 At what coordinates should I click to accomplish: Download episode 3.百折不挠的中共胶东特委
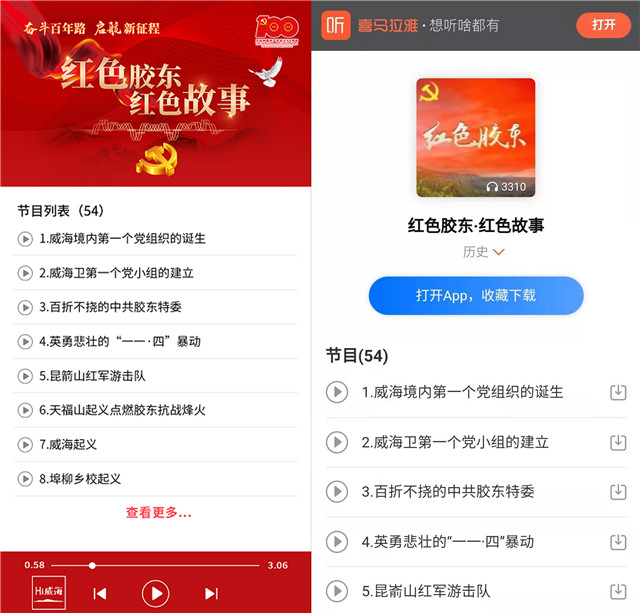tap(618, 492)
